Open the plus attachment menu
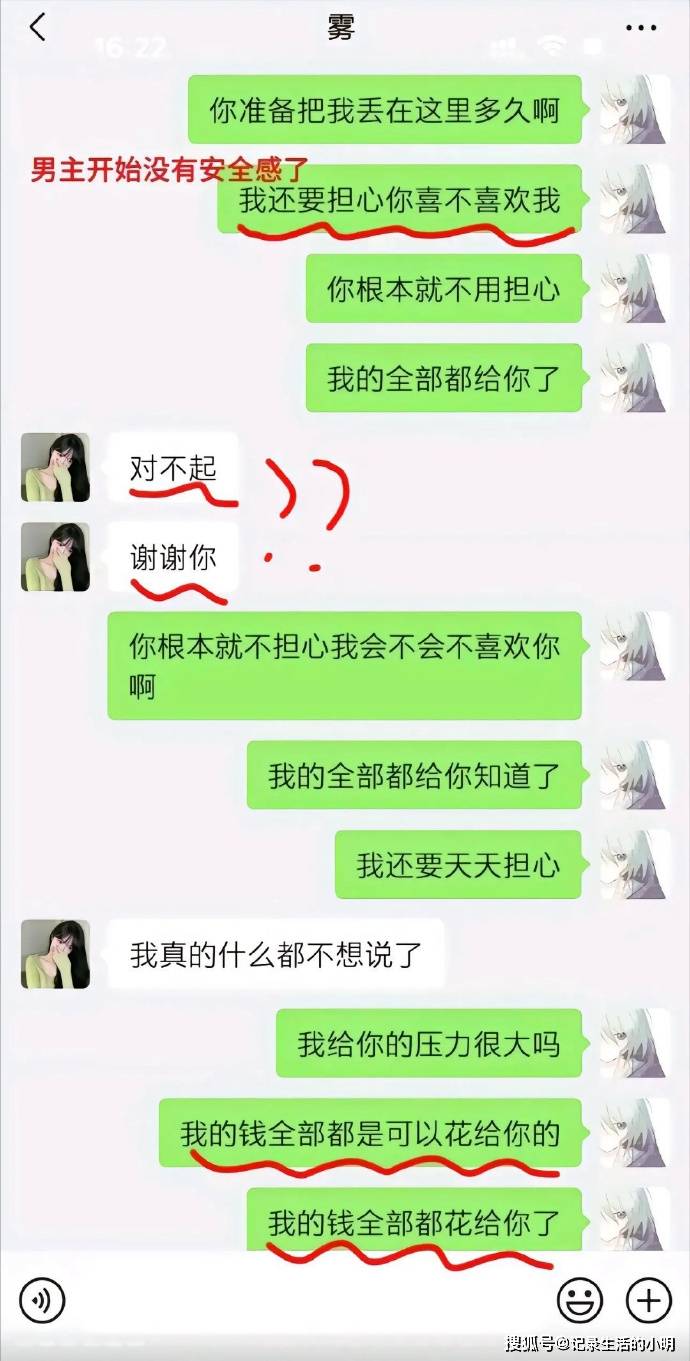690x1361 pixels. coord(648,1300)
